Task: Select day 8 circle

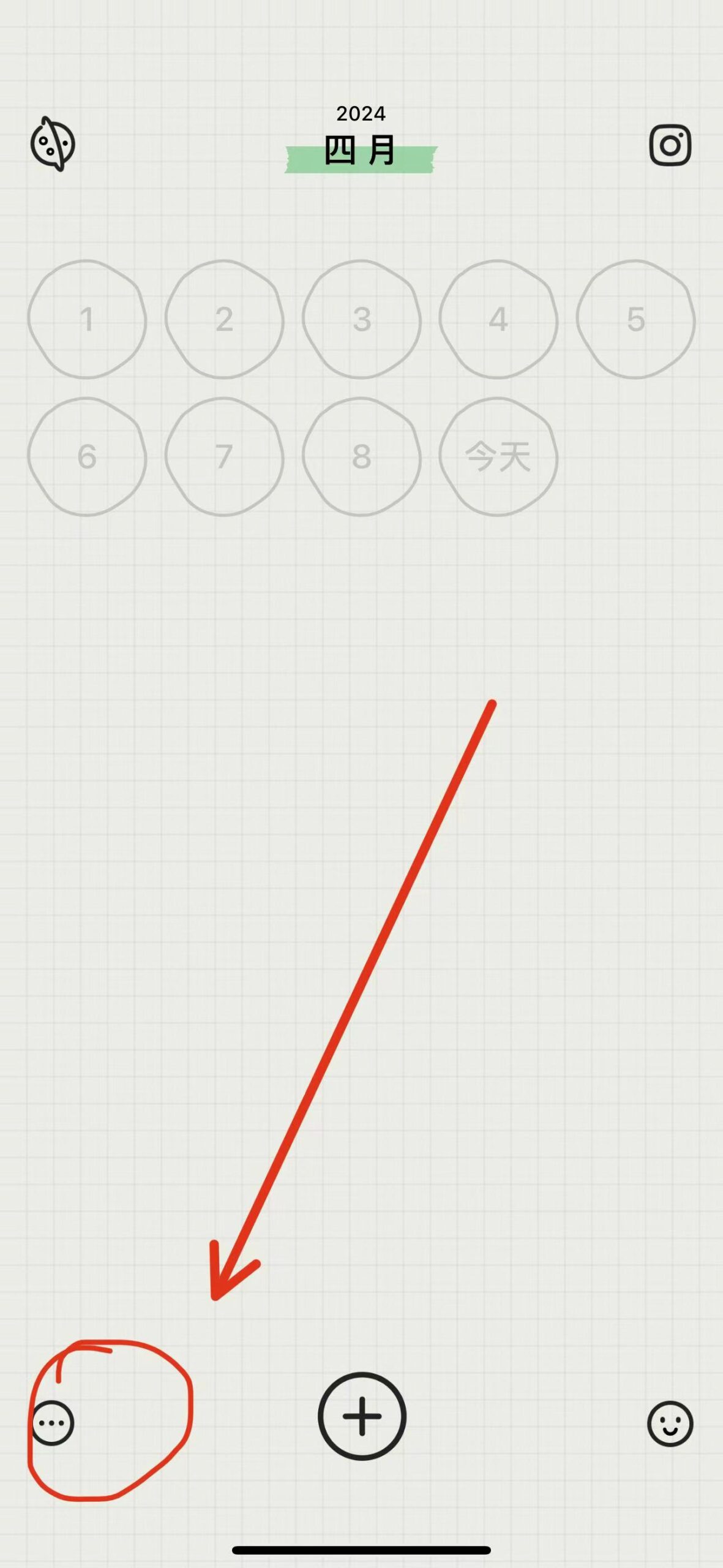Action: coord(361,456)
